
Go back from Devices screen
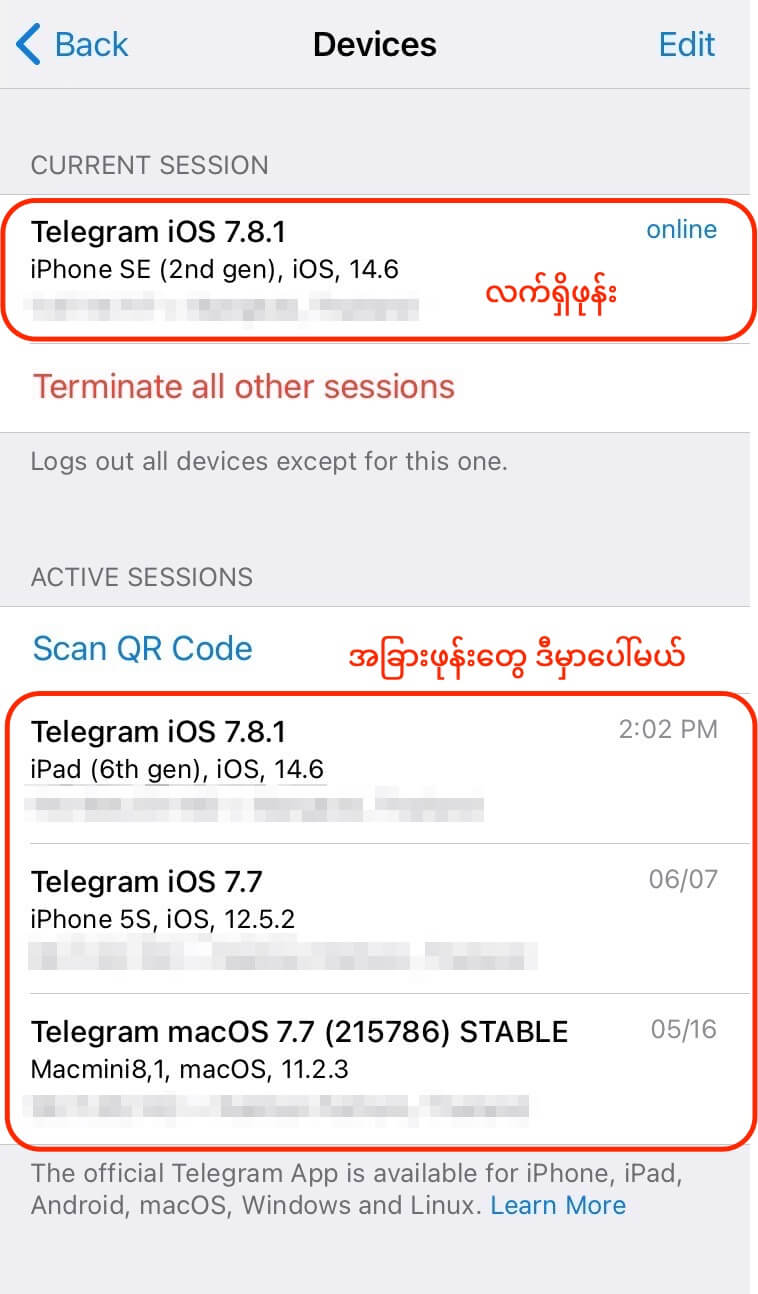72,45
